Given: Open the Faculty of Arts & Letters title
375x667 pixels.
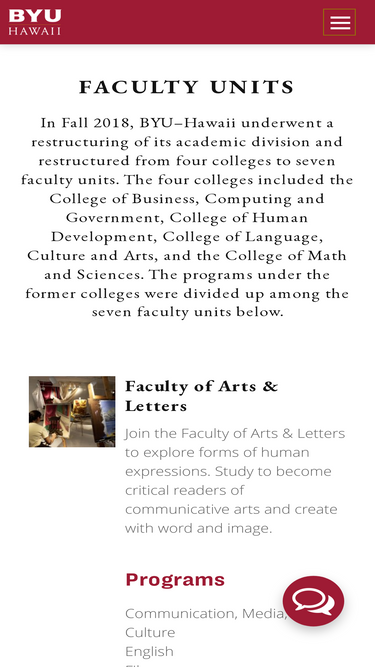Looking at the screenshot, I should click(202, 396).
